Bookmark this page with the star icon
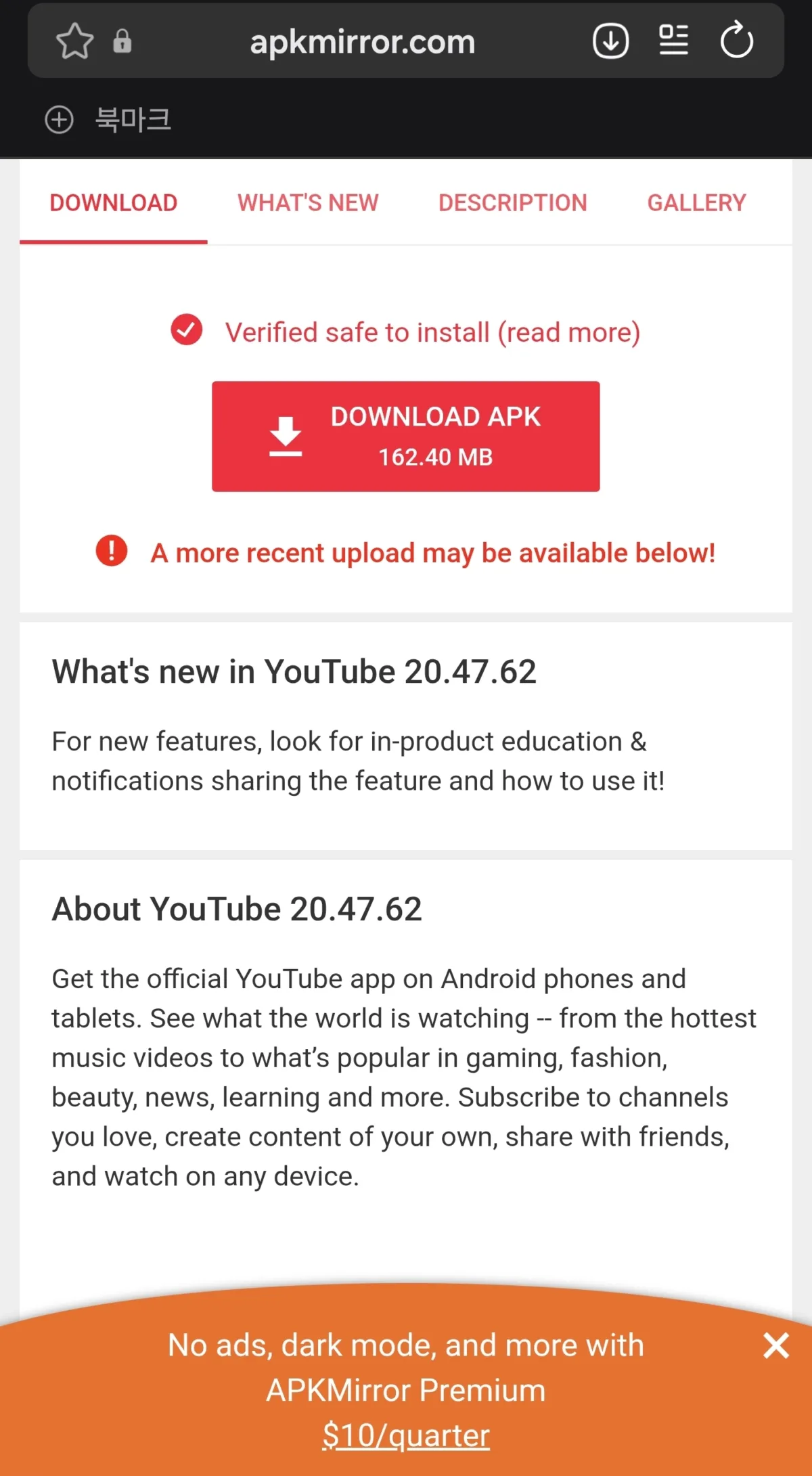 [x=74, y=41]
